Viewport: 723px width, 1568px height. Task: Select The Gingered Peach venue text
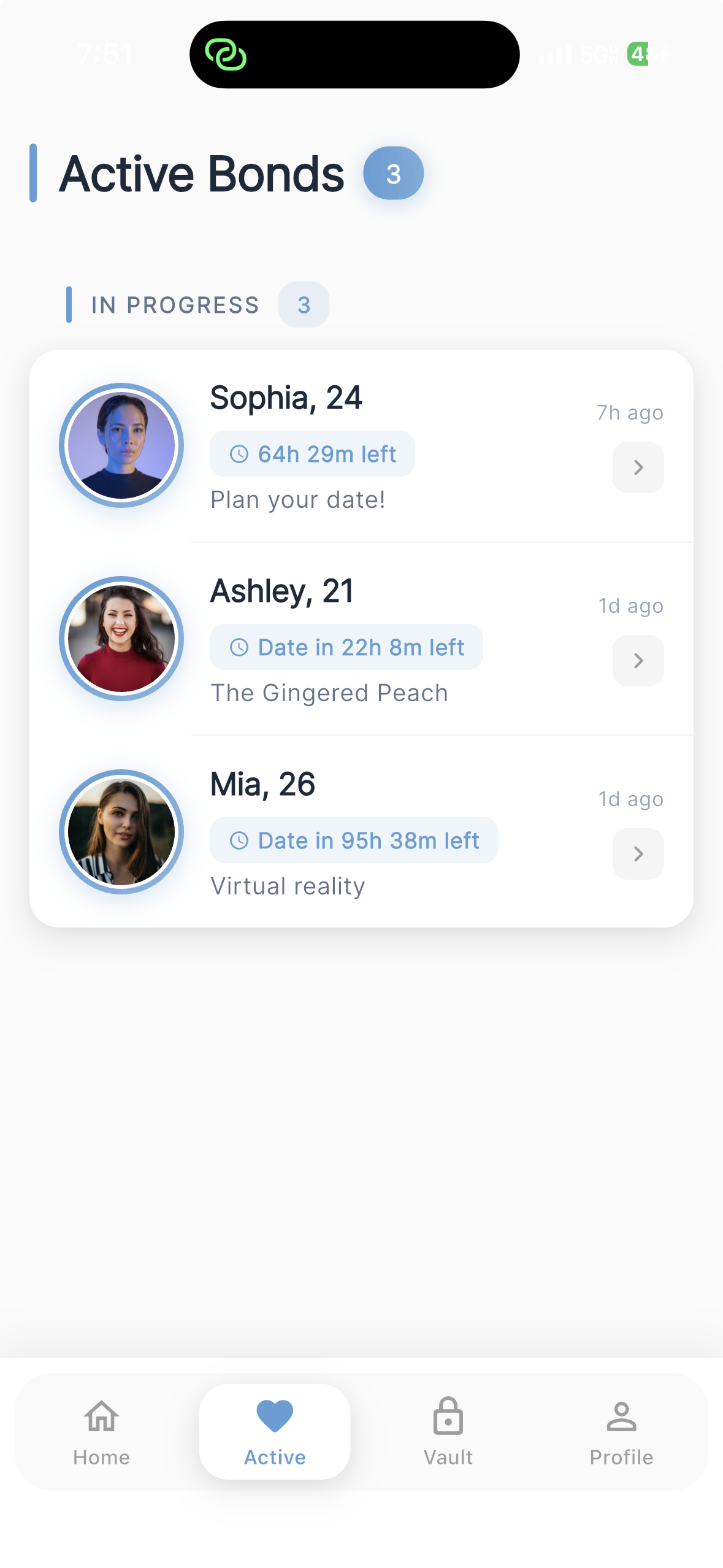click(329, 692)
